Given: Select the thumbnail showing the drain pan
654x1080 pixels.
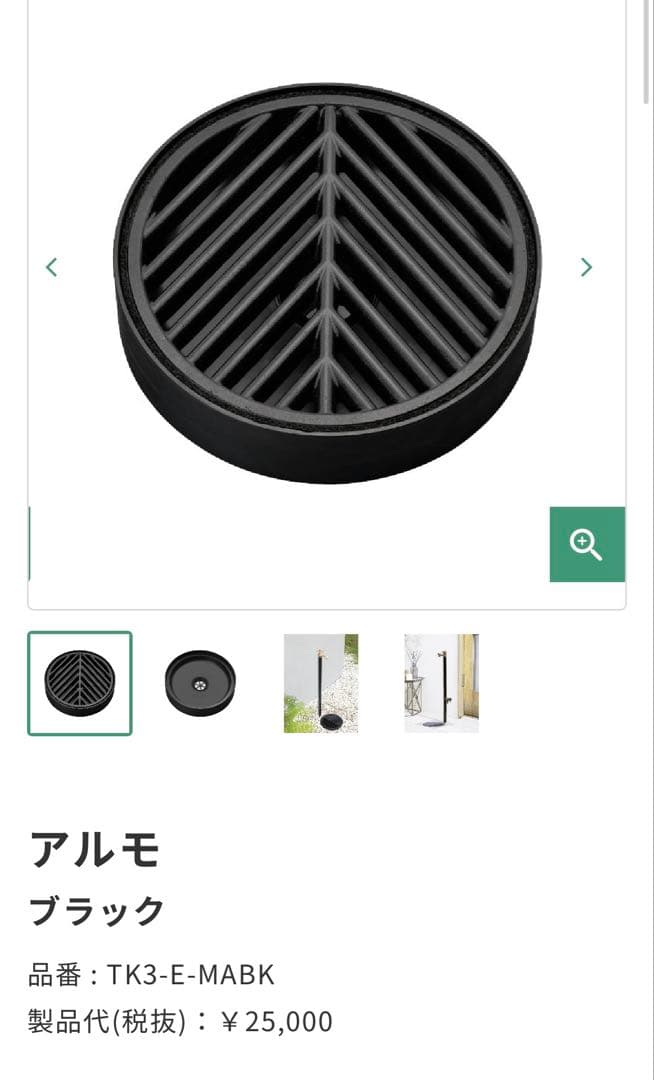Looking at the screenshot, I should click(200, 683).
